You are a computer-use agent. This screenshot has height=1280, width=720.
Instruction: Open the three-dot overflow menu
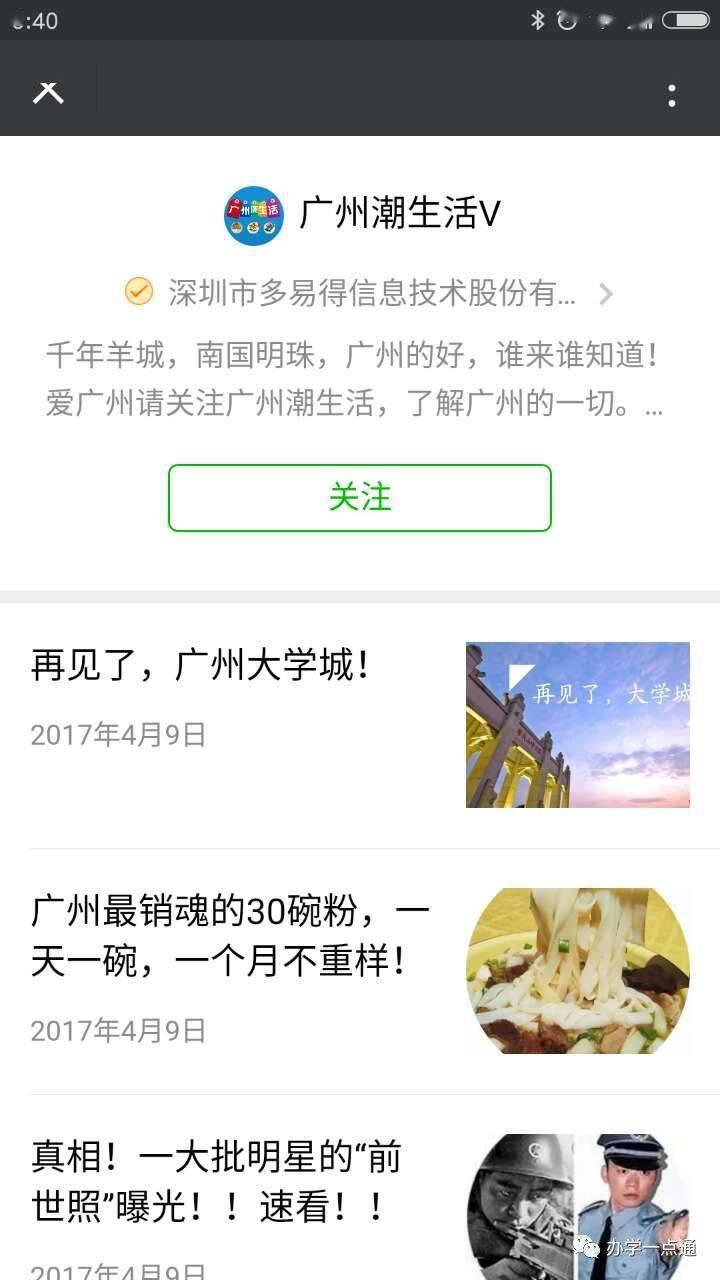[671, 95]
